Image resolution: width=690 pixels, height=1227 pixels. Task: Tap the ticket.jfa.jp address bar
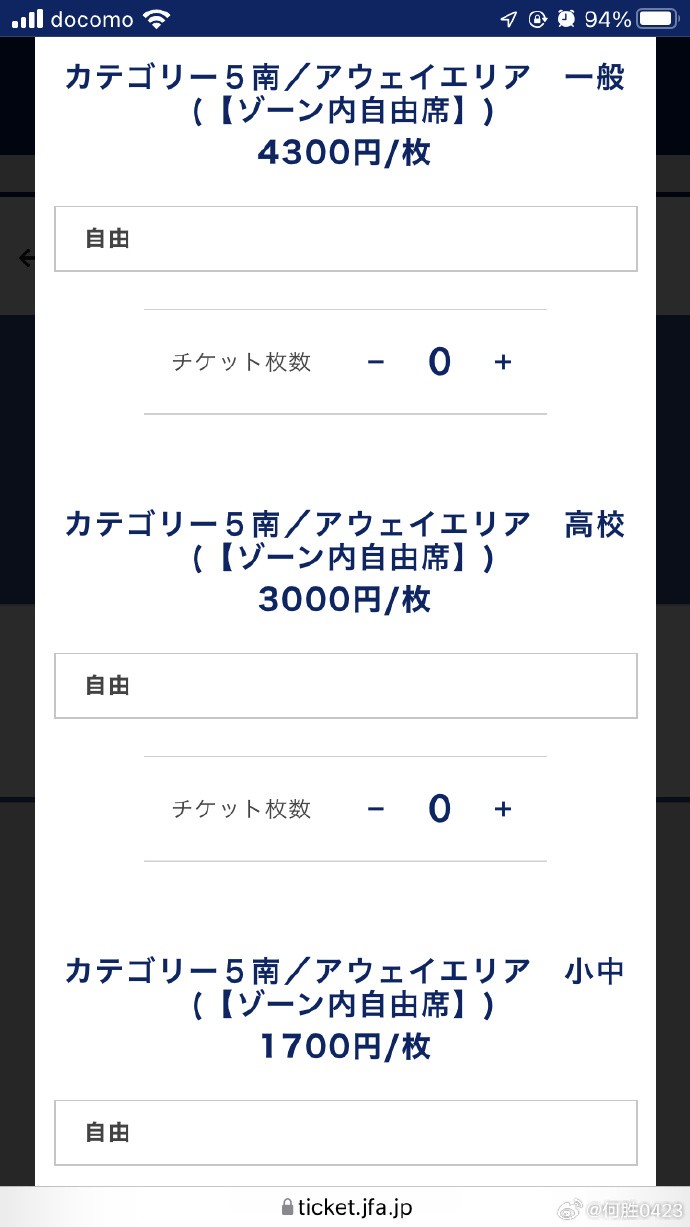coord(345,1207)
